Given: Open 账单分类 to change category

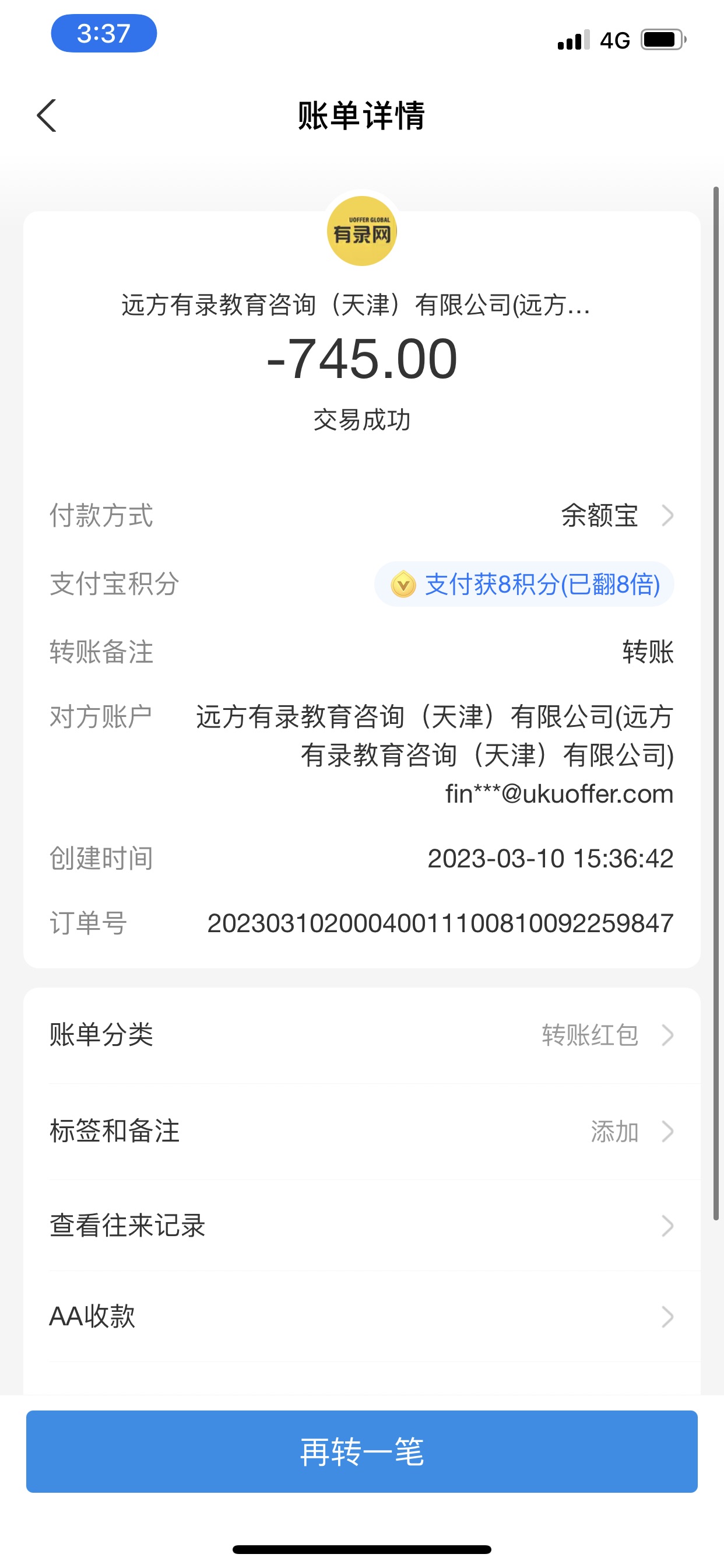Looking at the screenshot, I should coord(361,1035).
